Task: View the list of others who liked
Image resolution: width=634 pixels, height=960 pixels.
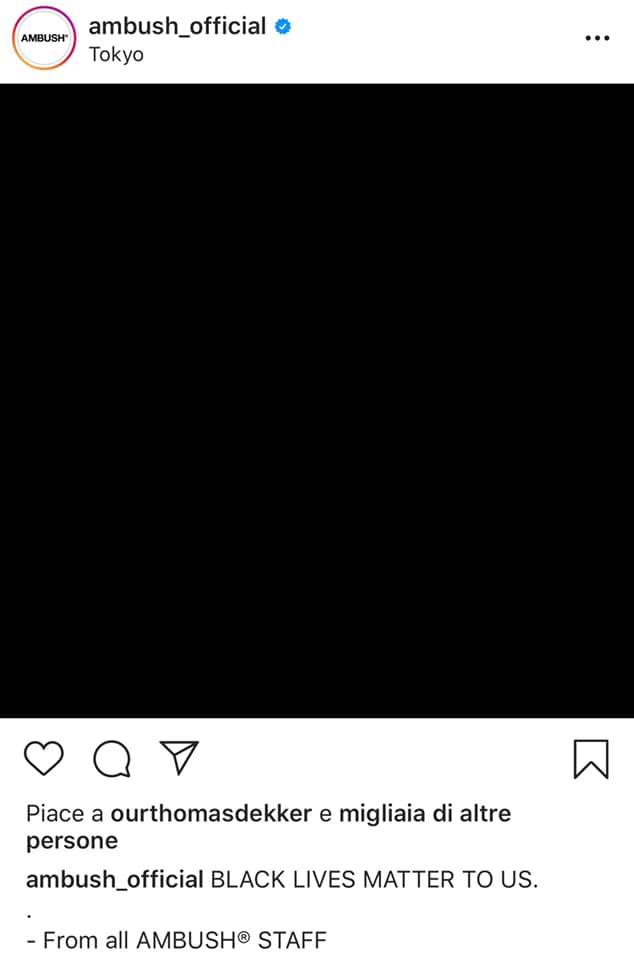Action: pos(425,814)
